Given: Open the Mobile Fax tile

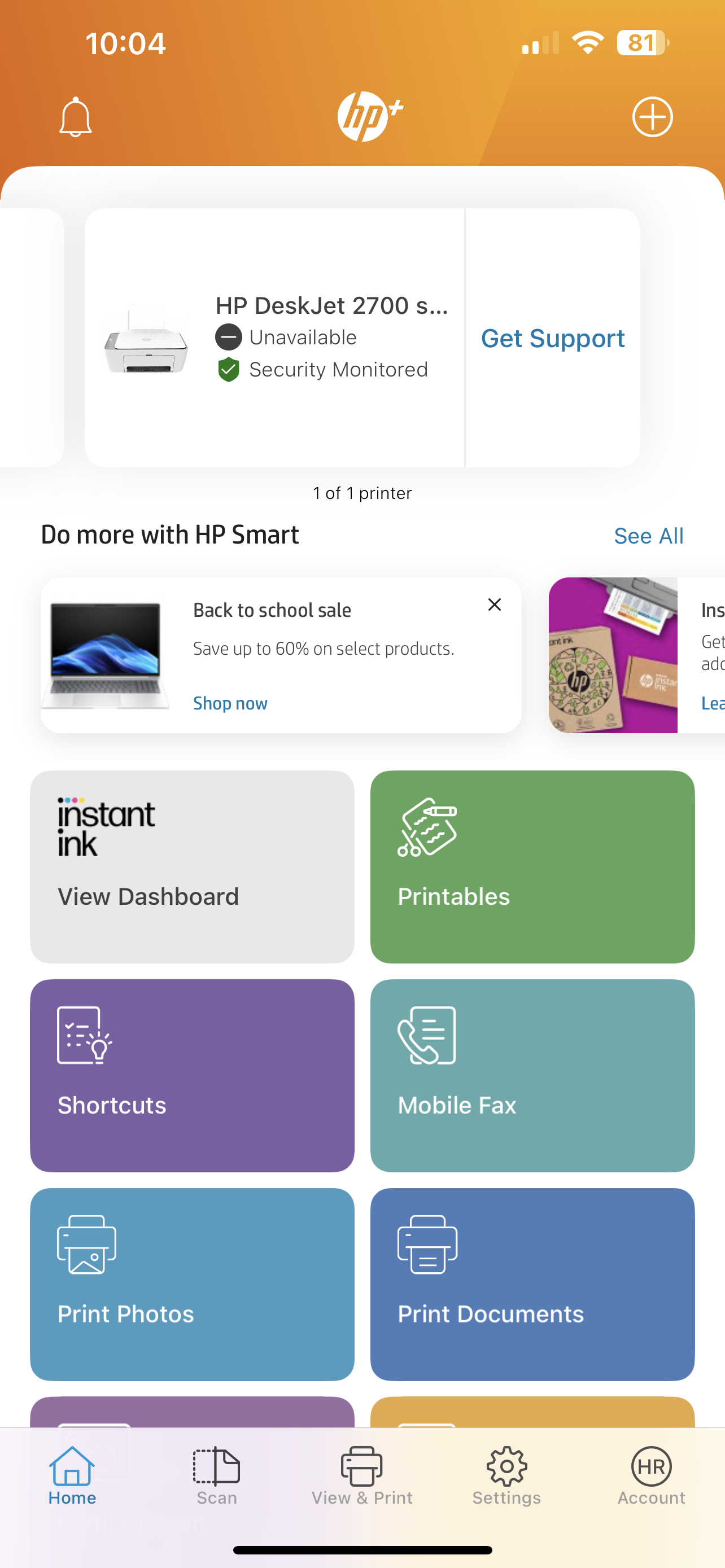Looking at the screenshot, I should coord(532,1075).
